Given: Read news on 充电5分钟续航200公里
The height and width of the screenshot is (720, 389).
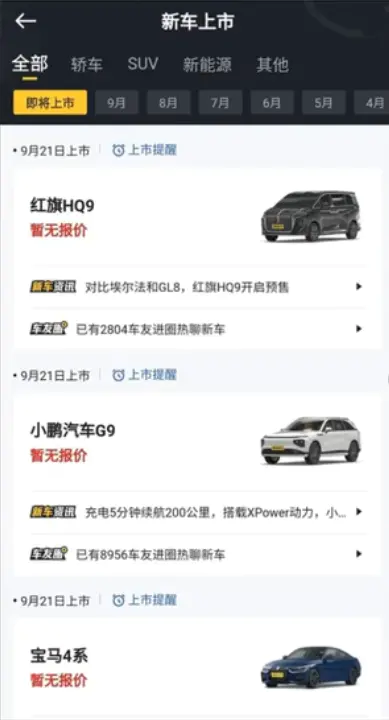Looking at the screenshot, I should pyautogui.click(x=198, y=512).
